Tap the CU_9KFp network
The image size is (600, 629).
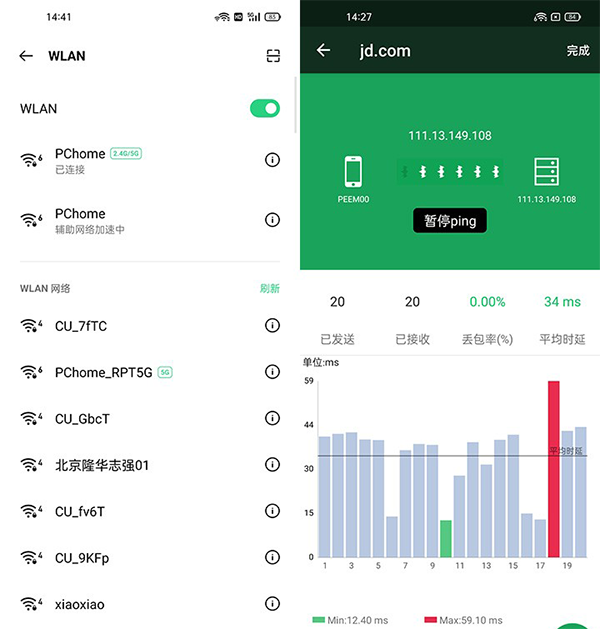tap(82, 557)
